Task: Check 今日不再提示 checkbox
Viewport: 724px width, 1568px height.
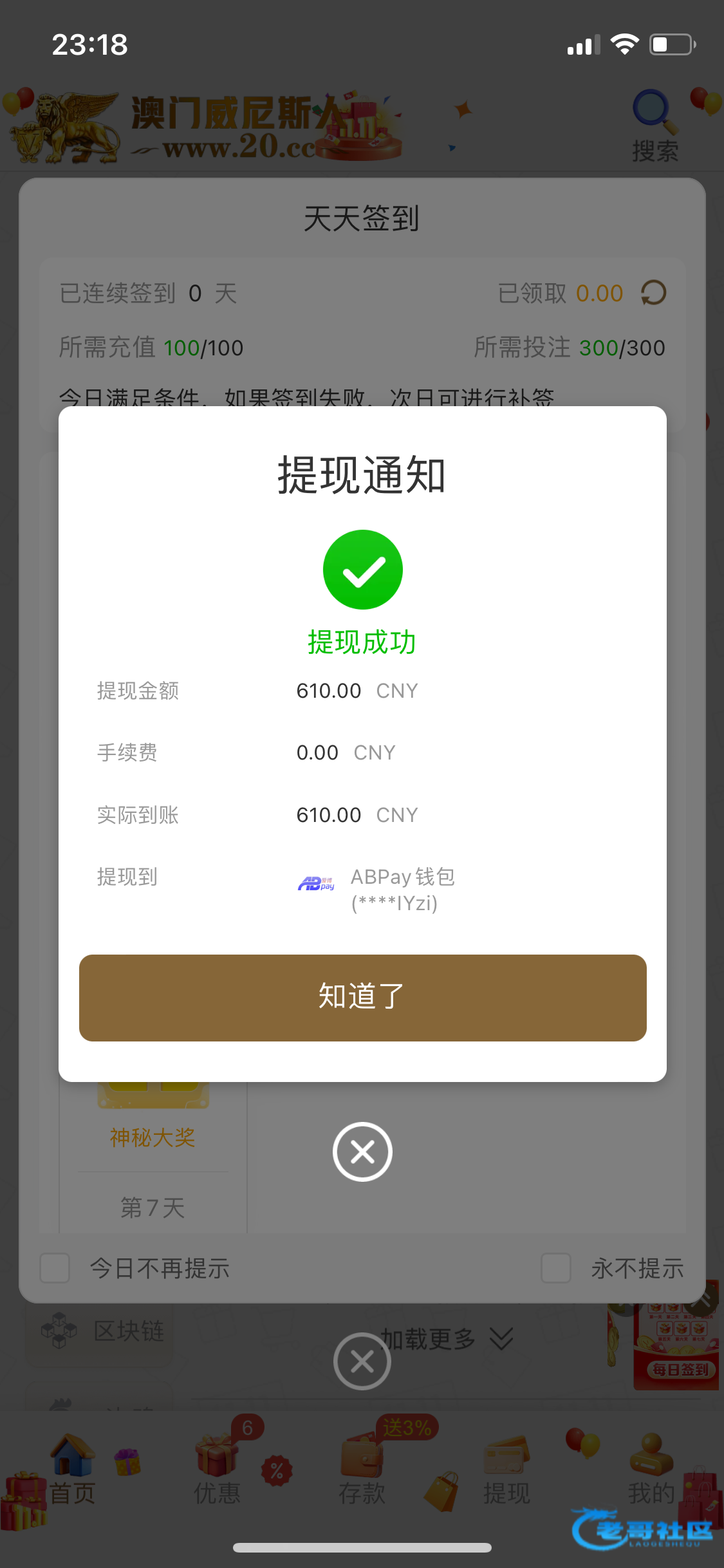Action: (55, 1268)
